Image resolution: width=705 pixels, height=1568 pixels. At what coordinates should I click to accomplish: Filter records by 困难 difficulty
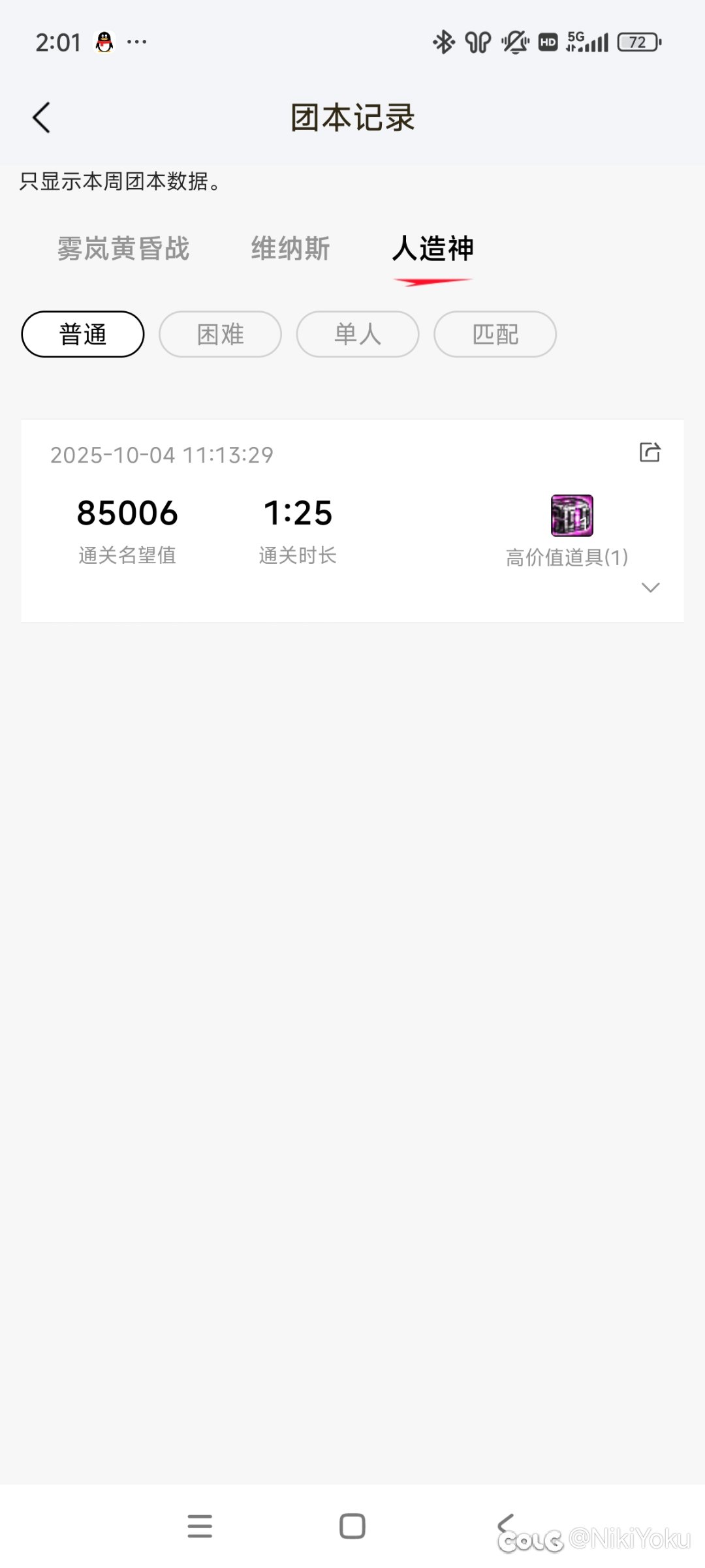(x=220, y=334)
